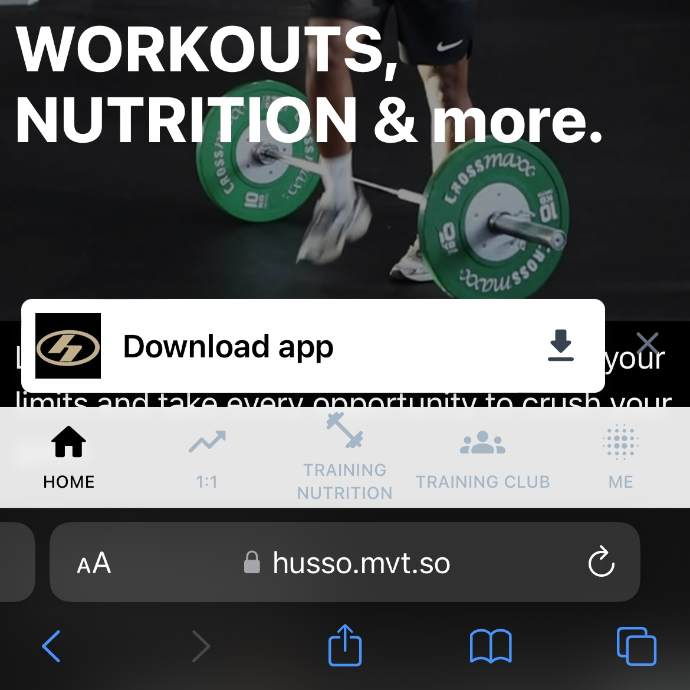
Task: Go to the Training Nutrition tab
Action: (345, 458)
